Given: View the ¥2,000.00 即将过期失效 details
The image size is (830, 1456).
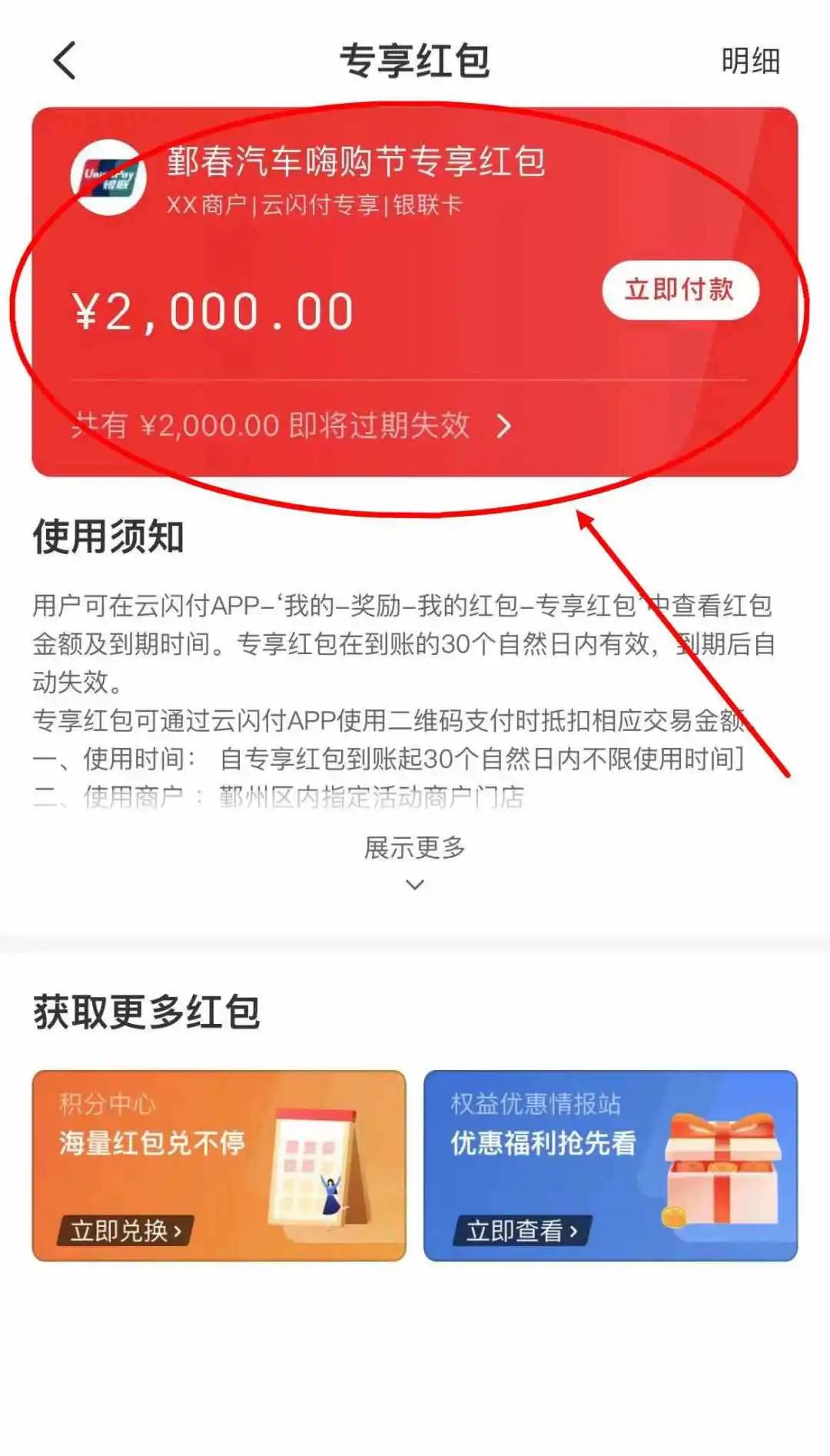Looking at the screenshot, I should point(292,425).
